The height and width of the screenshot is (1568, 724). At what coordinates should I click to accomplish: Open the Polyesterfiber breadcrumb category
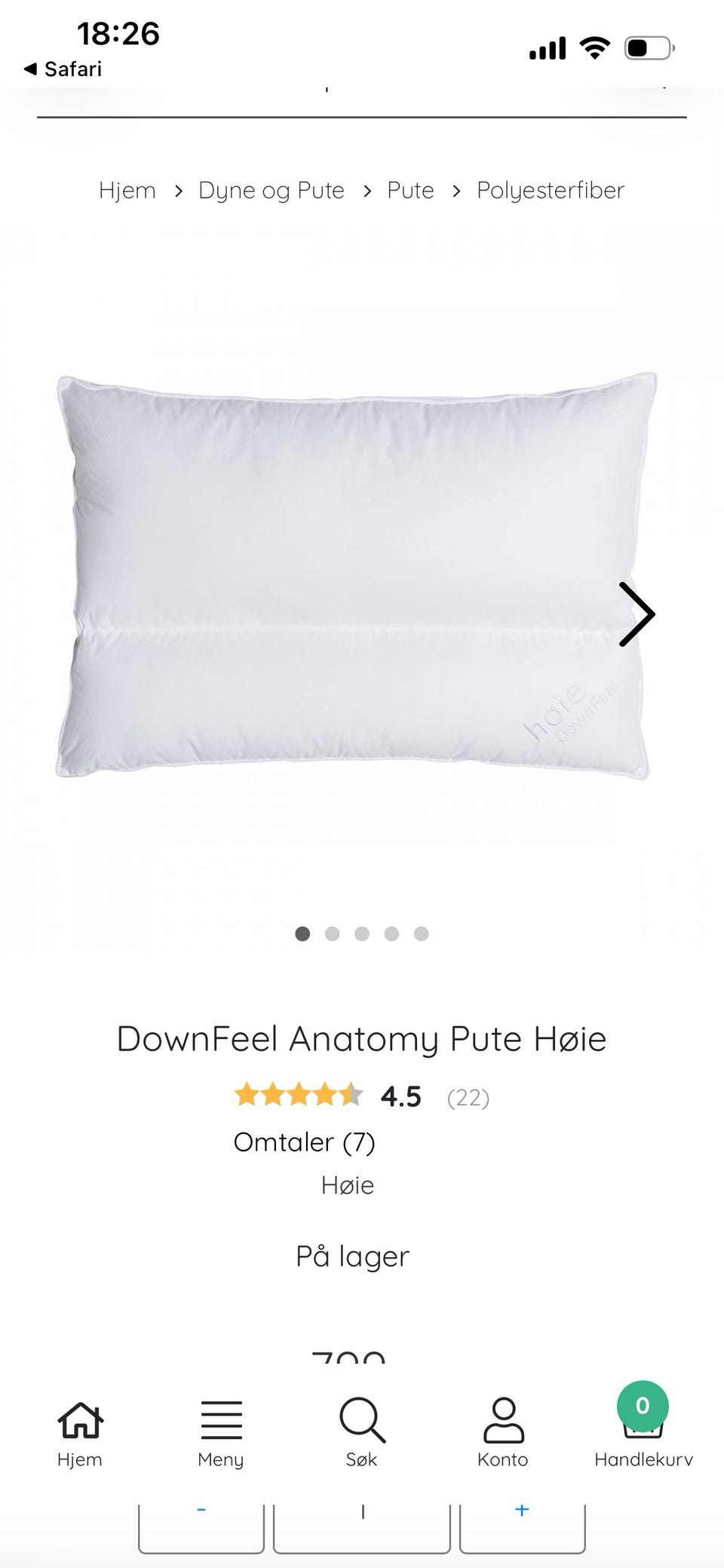551,191
